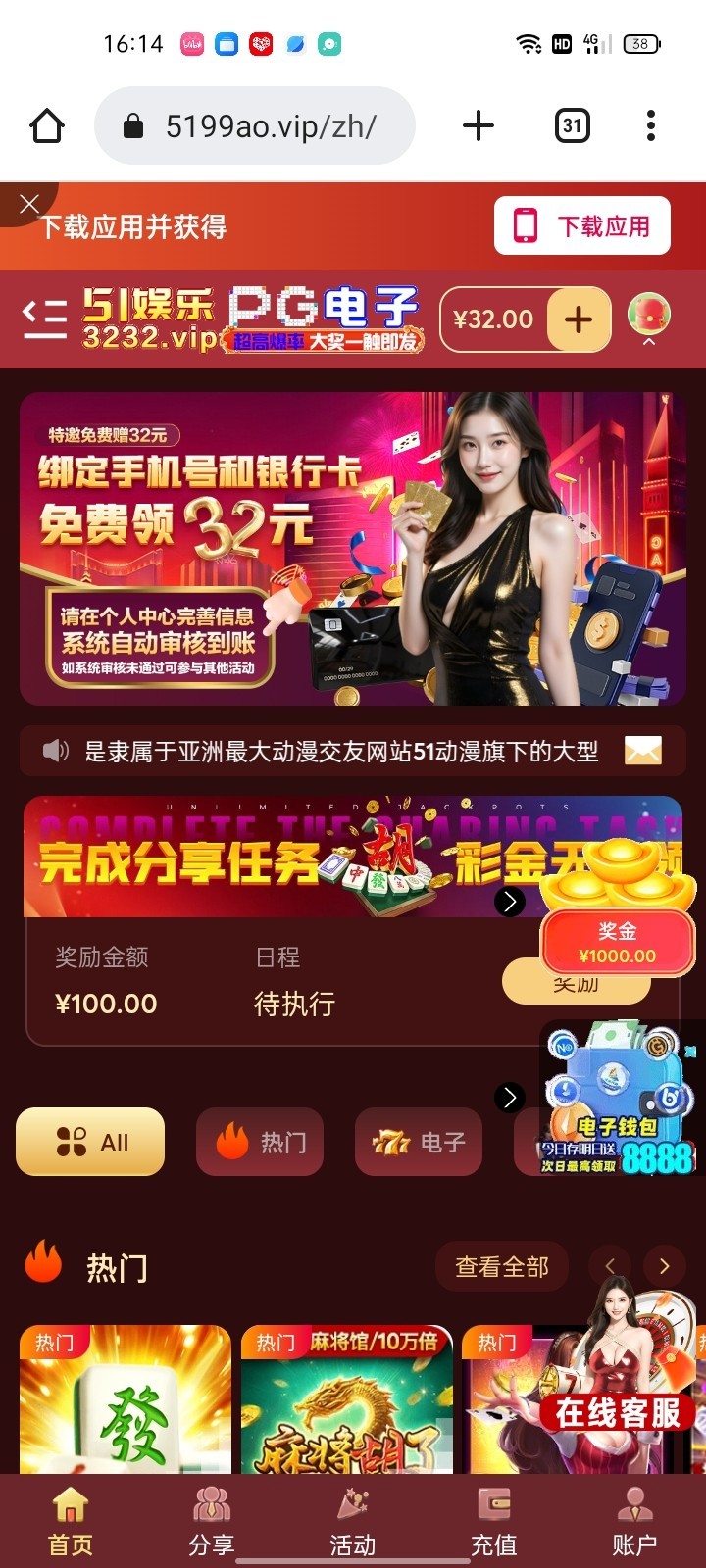Image resolution: width=706 pixels, height=1568 pixels.
Task: Select the All games category
Action: [x=90, y=1142]
